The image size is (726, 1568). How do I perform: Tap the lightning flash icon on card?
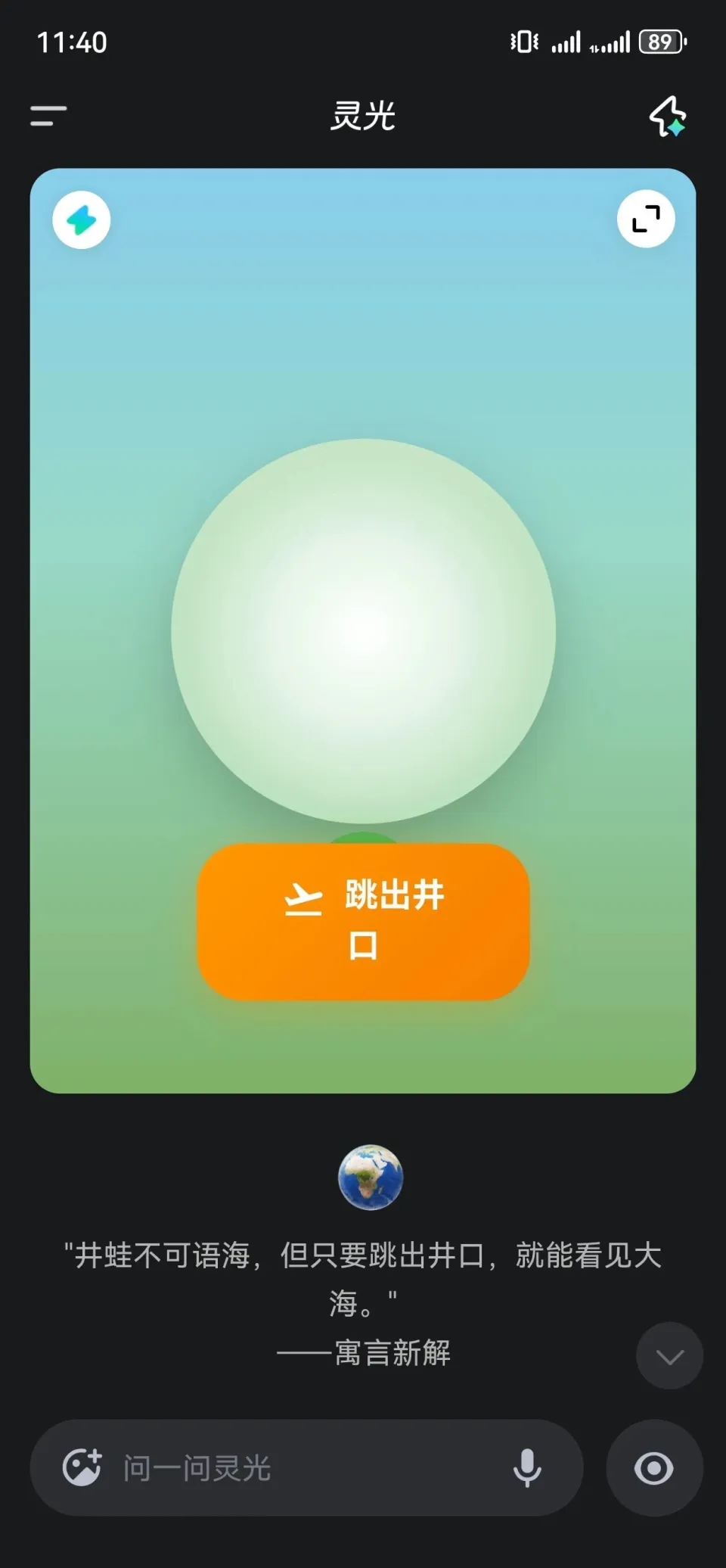click(82, 220)
